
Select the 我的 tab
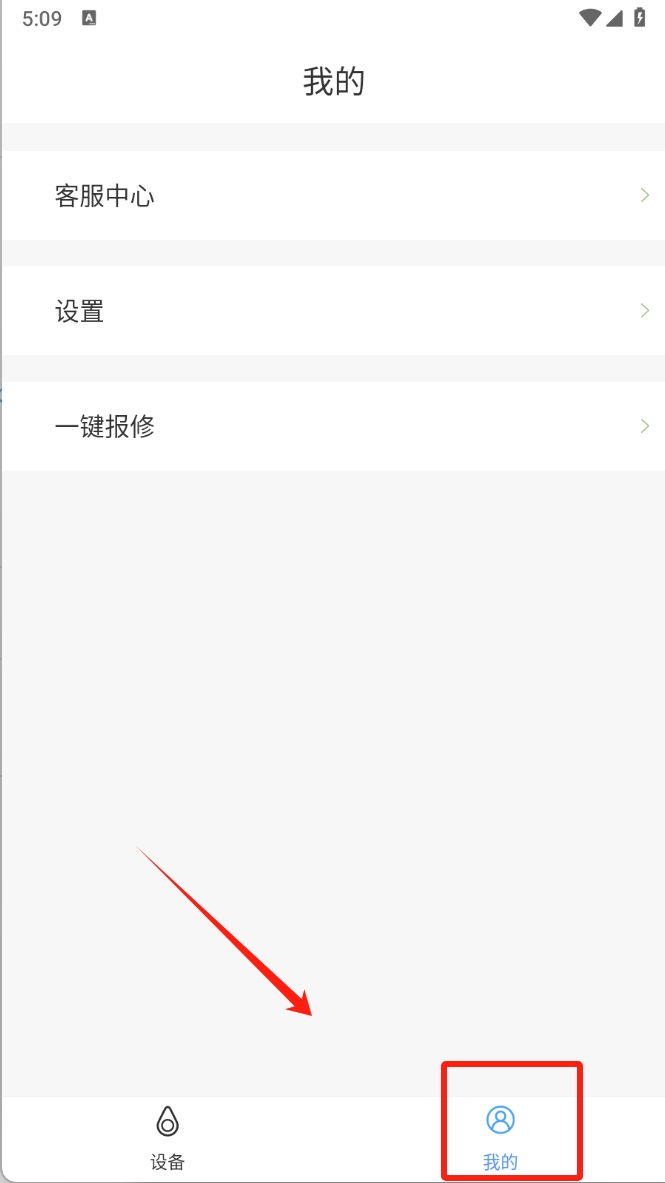click(x=500, y=1138)
